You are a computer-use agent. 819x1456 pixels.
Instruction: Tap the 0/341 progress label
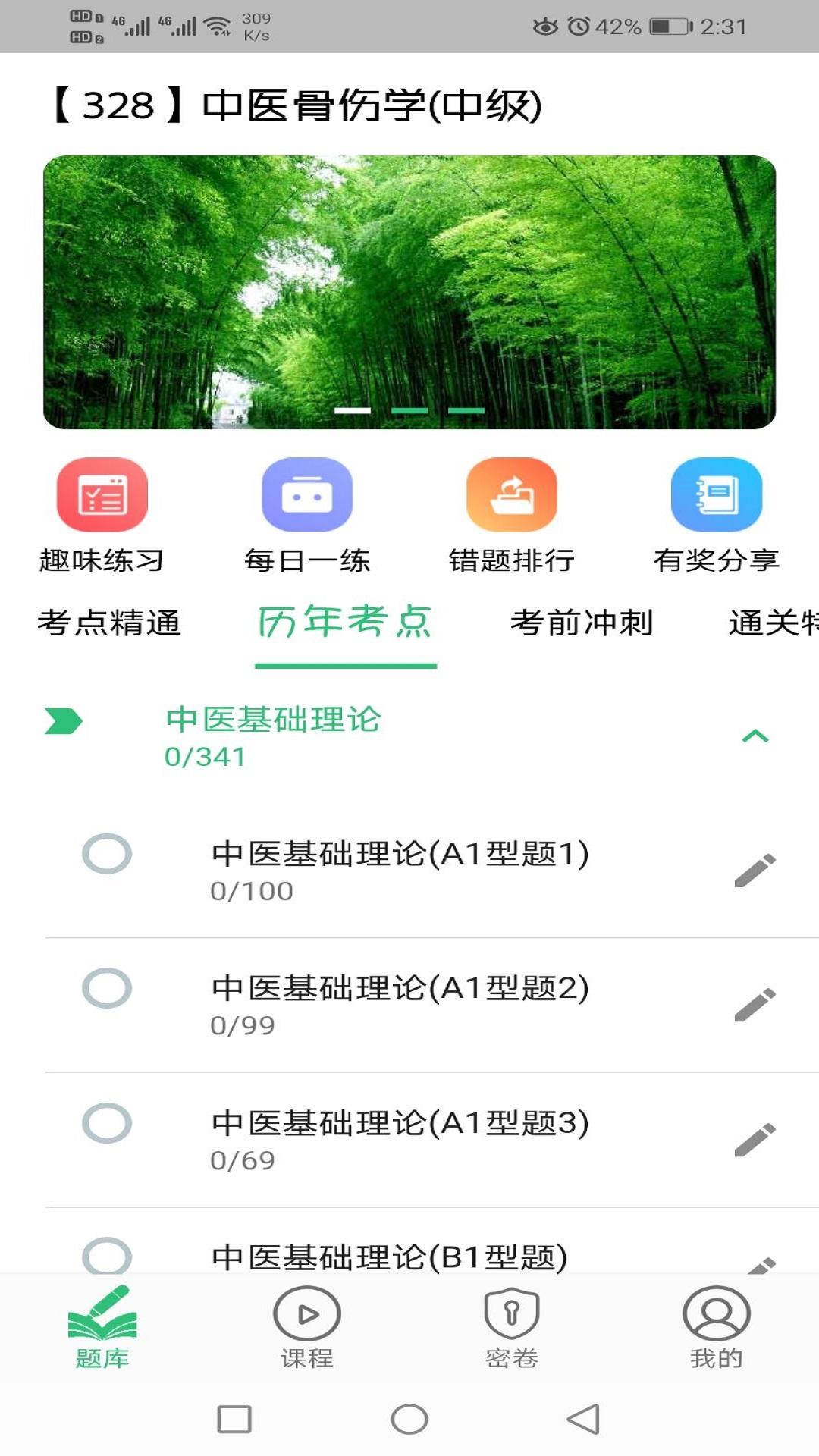(x=205, y=756)
